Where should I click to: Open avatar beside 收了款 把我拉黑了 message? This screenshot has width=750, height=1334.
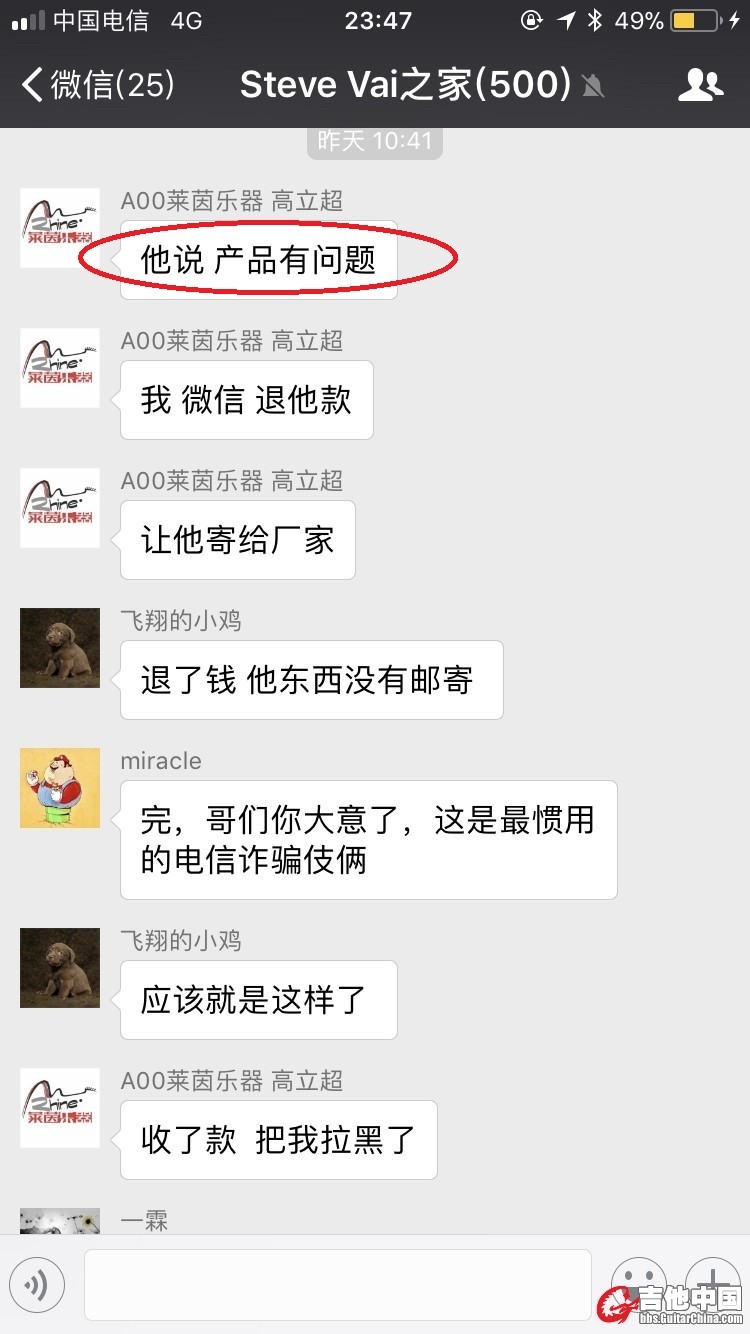60,1108
